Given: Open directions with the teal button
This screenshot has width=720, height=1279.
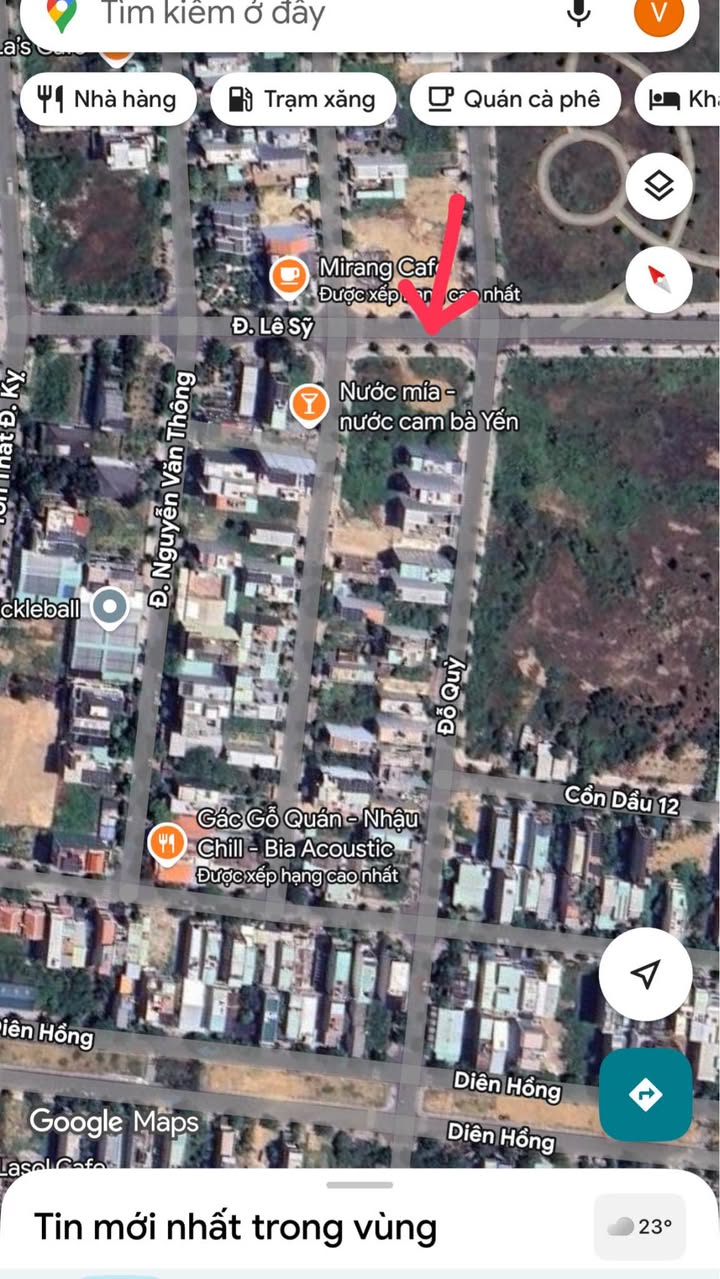Looking at the screenshot, I should [645, 1094].
